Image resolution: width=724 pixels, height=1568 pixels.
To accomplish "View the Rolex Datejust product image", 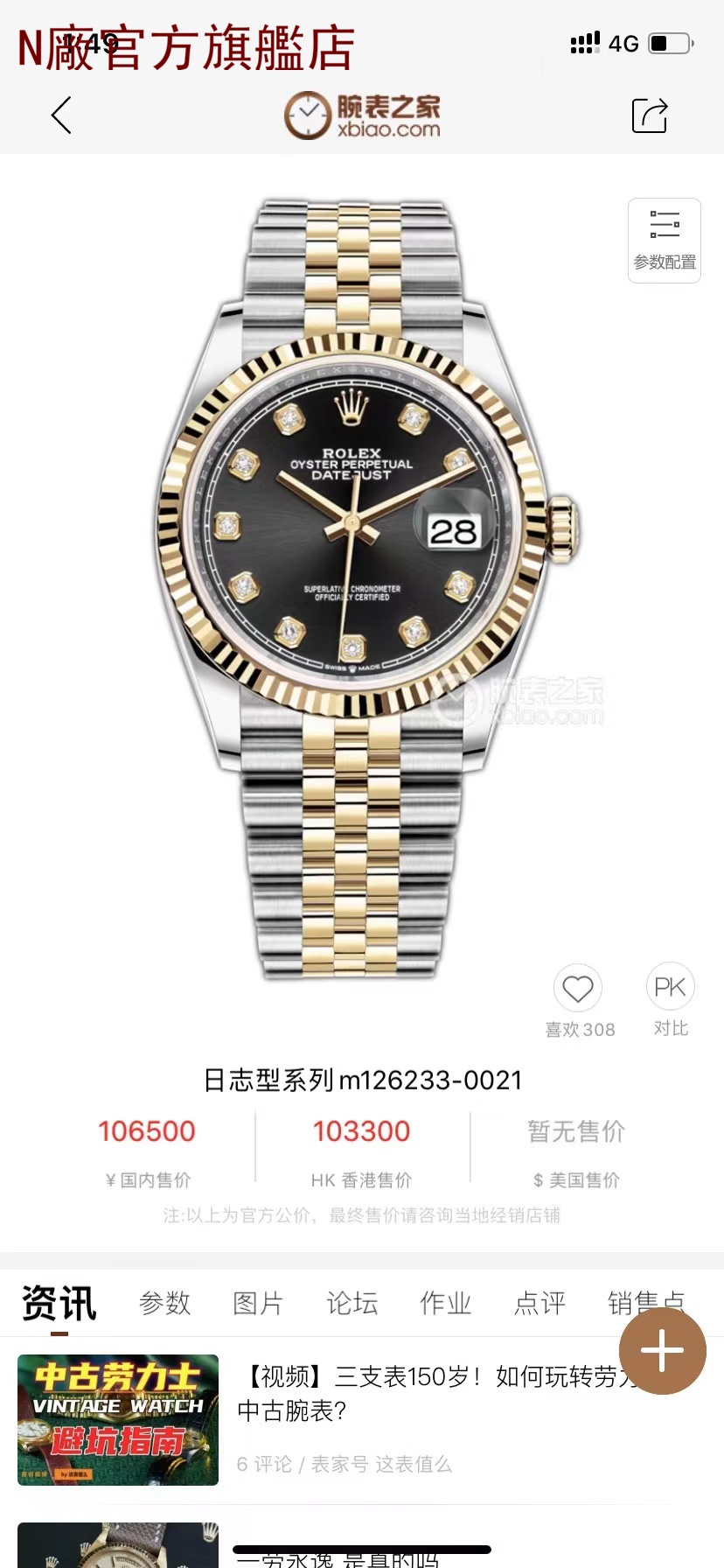I will (x=362, y=586).
